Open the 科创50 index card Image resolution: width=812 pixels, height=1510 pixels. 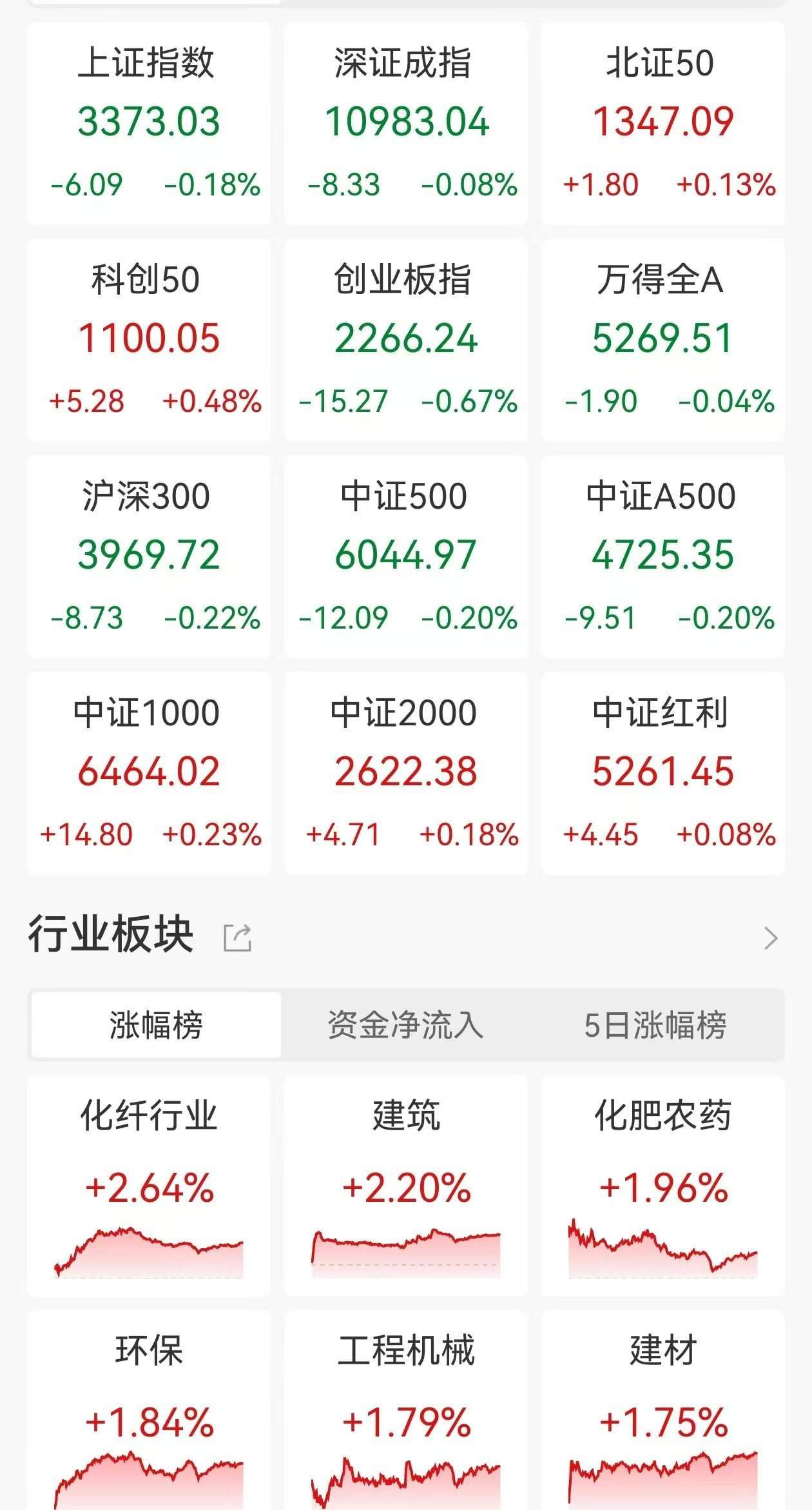[148, 339]
